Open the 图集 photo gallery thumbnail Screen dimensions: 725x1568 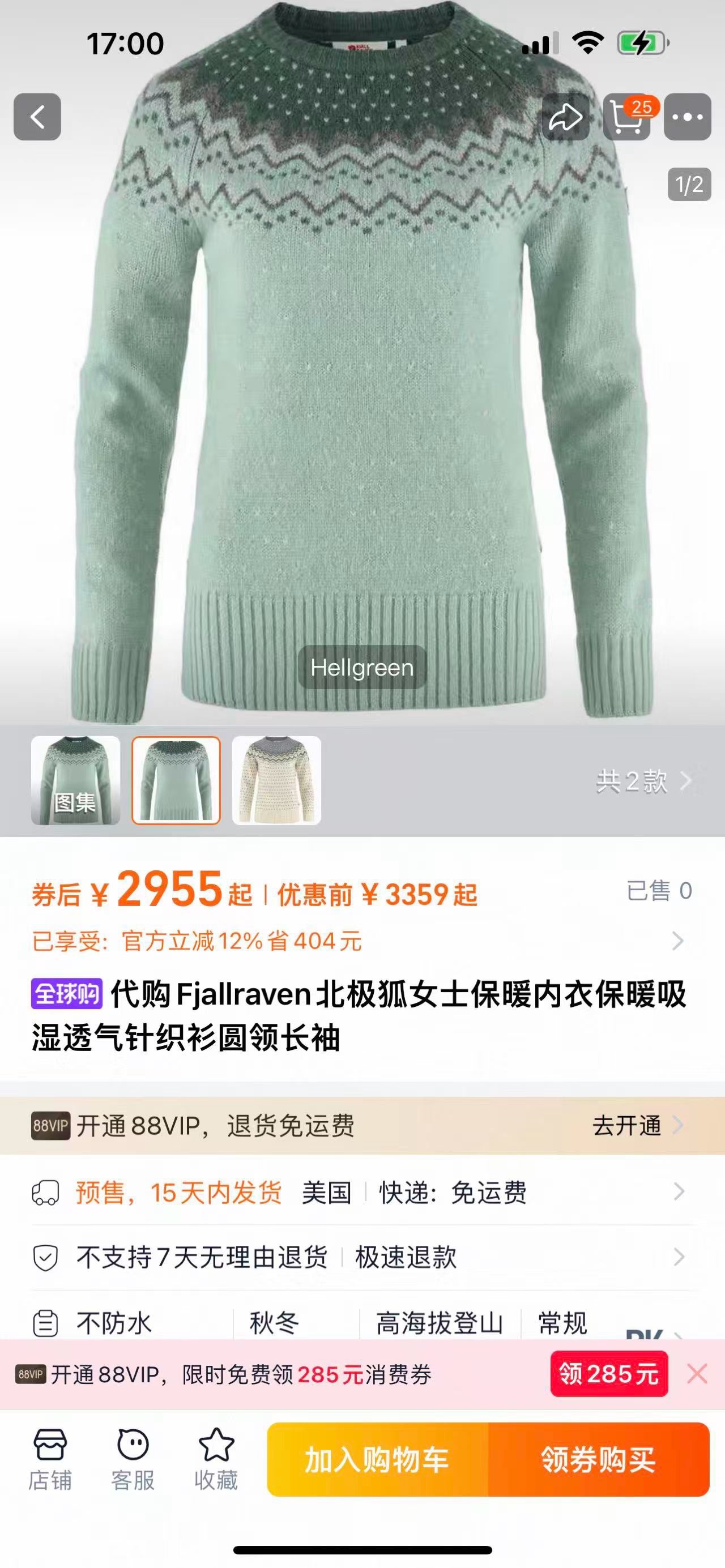[75, 780]
